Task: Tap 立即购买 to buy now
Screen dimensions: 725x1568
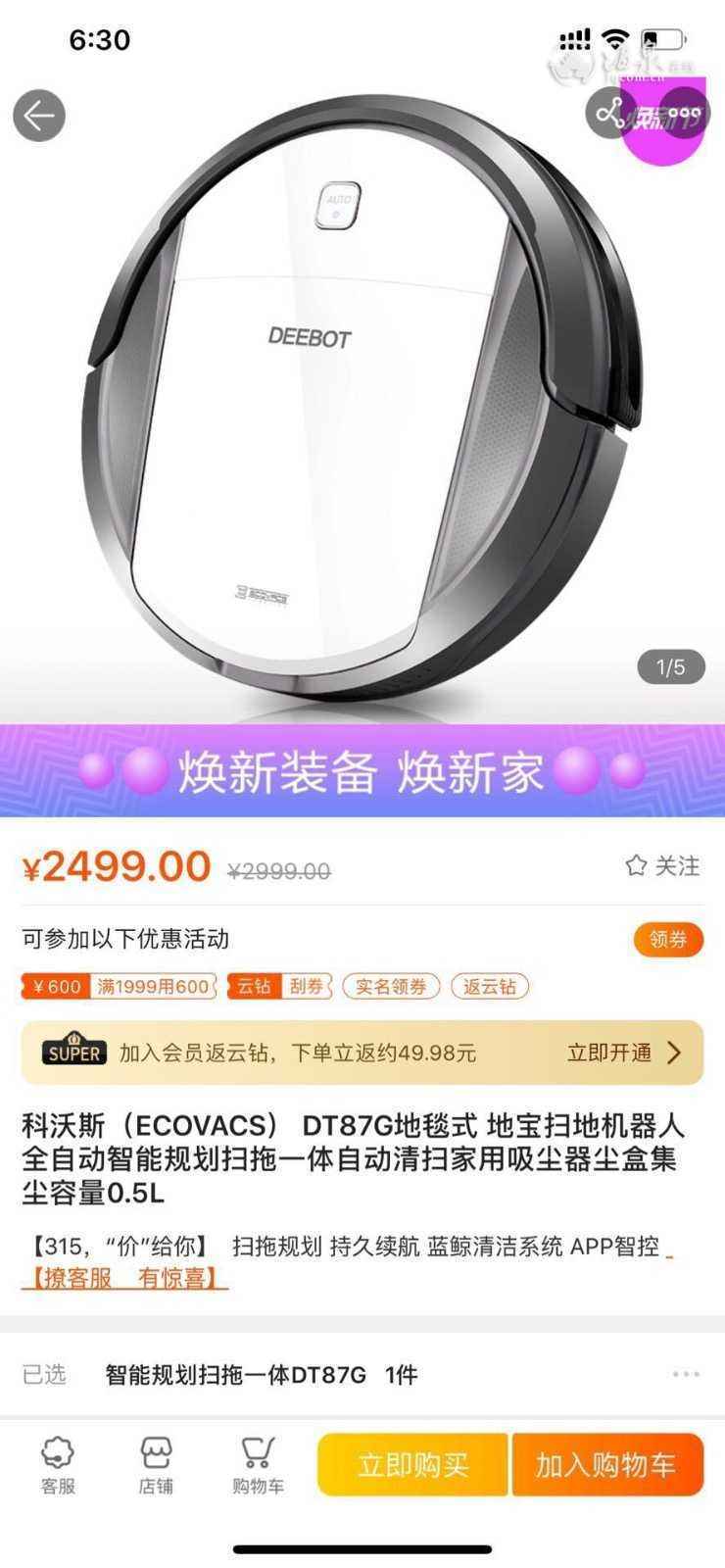Action: click(x=412, y=1465)
